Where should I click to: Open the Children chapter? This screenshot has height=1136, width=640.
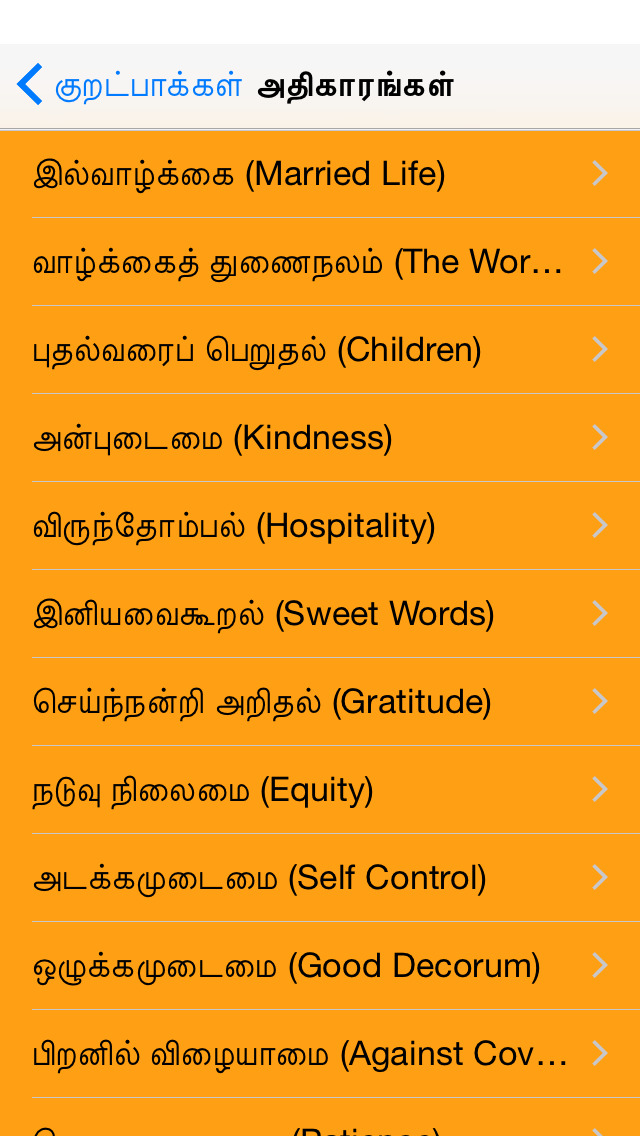click(320, 350)
